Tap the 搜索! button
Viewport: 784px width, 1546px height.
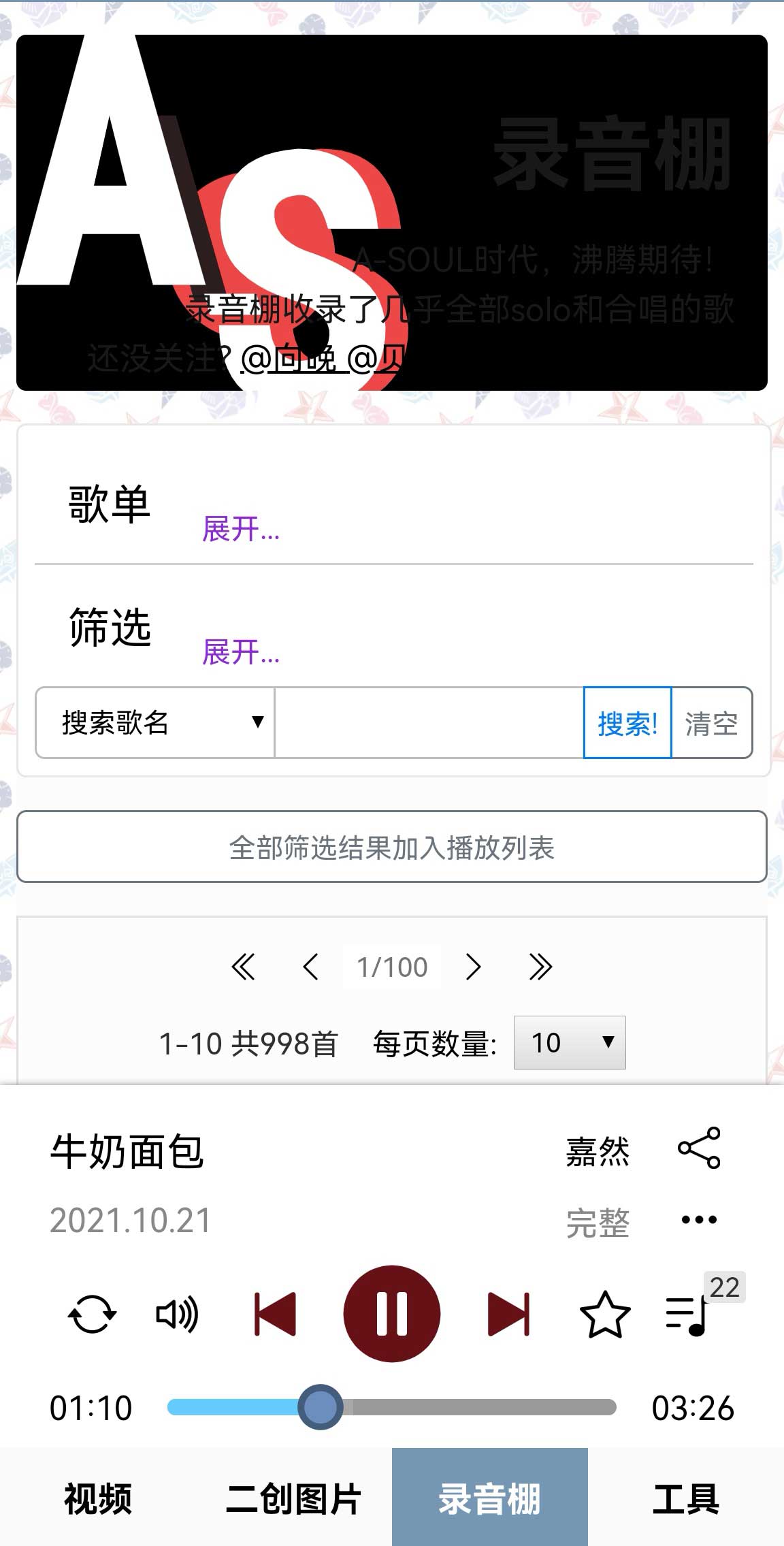click(627, 723)
